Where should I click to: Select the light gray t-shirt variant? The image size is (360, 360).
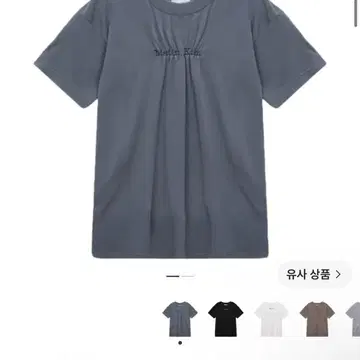[x=353, y=319]
